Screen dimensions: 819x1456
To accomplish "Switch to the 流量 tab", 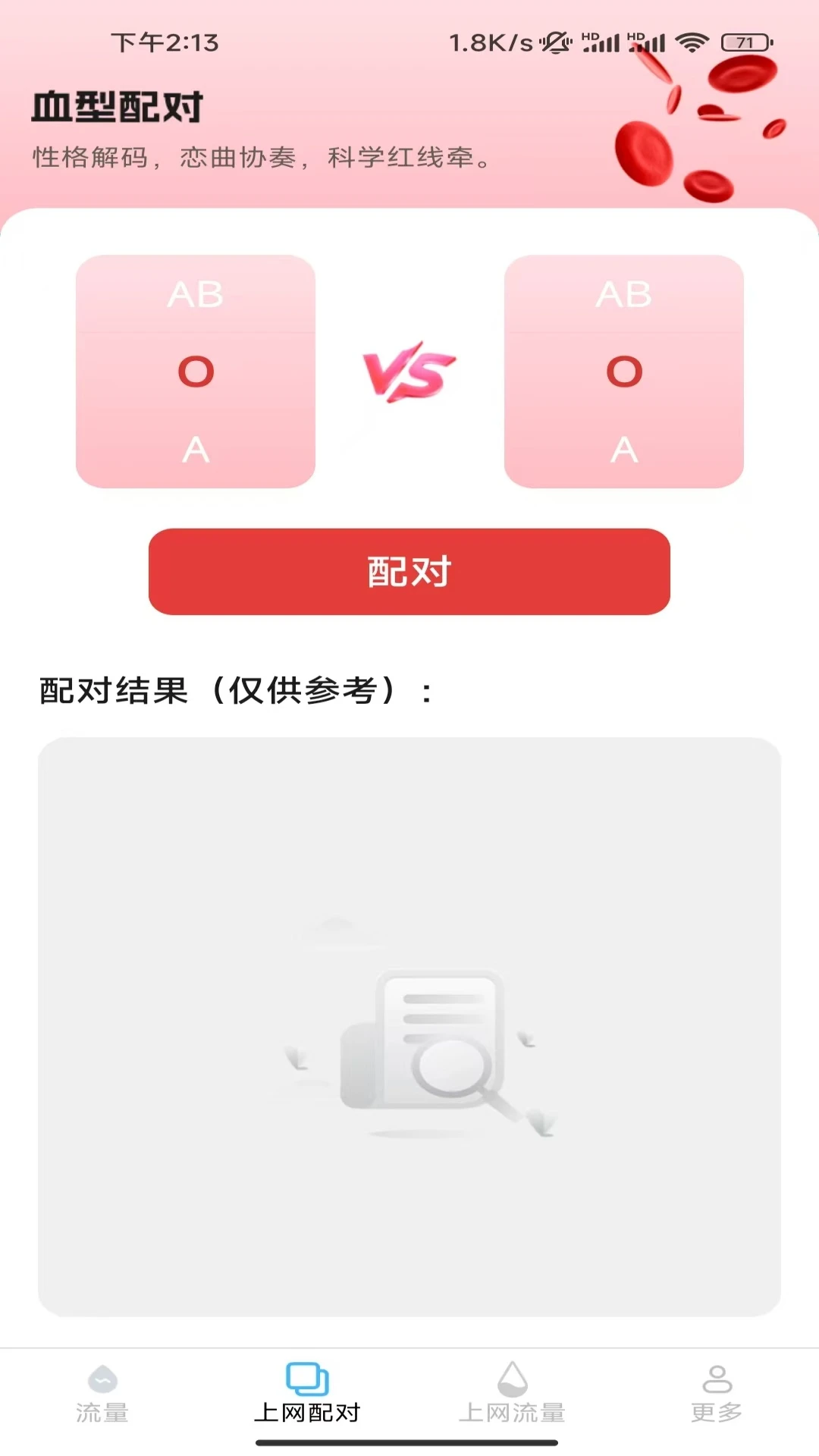I will tap(102, 1394).
